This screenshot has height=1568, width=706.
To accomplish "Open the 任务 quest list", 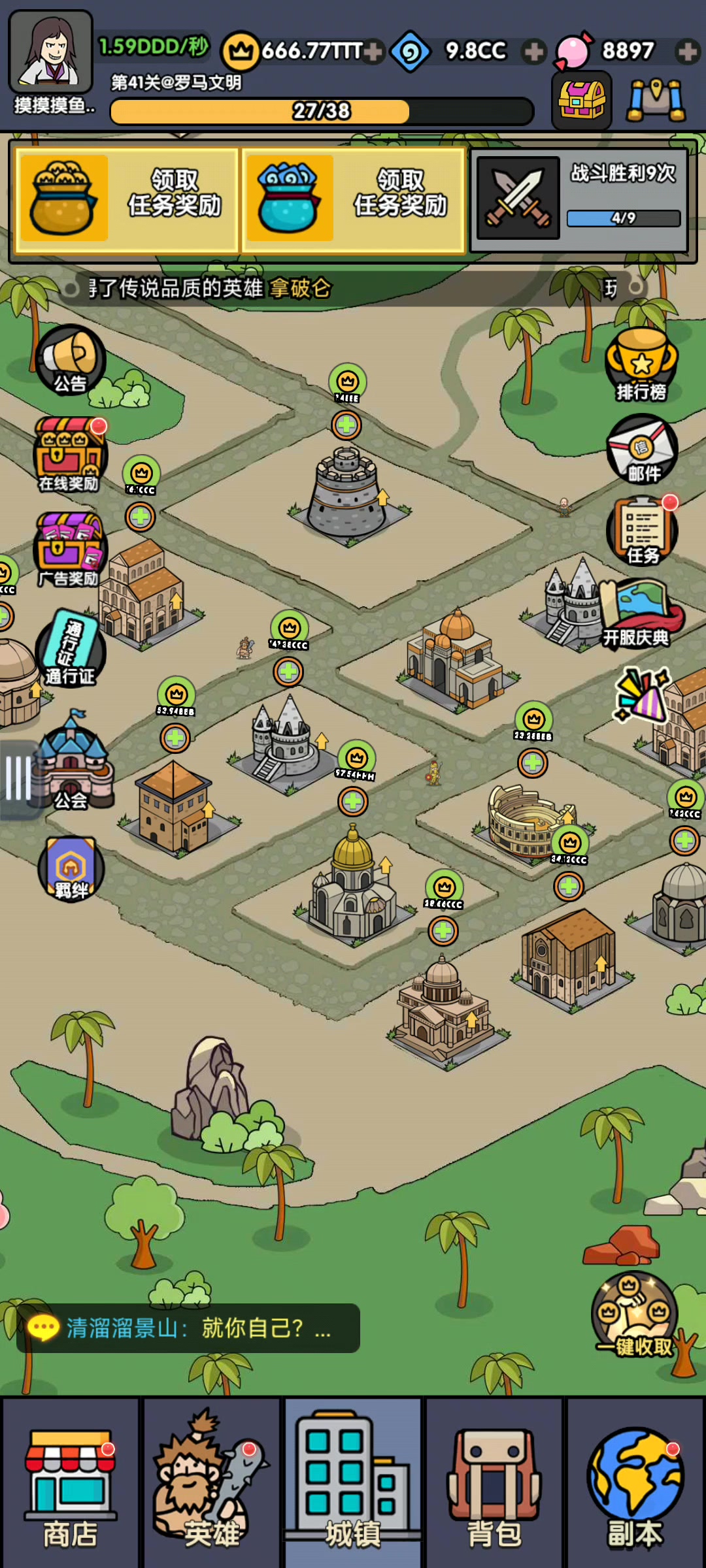I will click(642, 531).
